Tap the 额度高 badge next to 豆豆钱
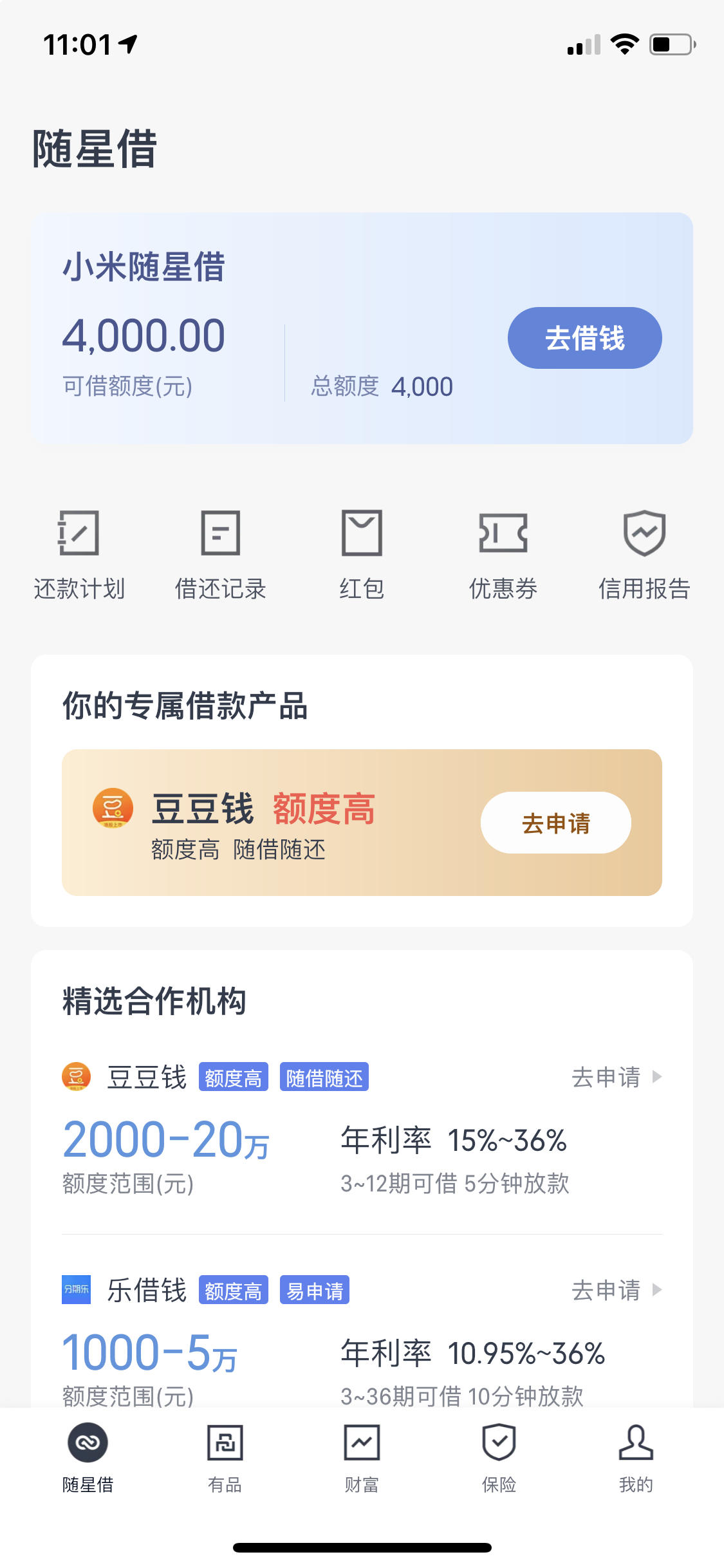 pyautogui.click(x=234, y=1077)
